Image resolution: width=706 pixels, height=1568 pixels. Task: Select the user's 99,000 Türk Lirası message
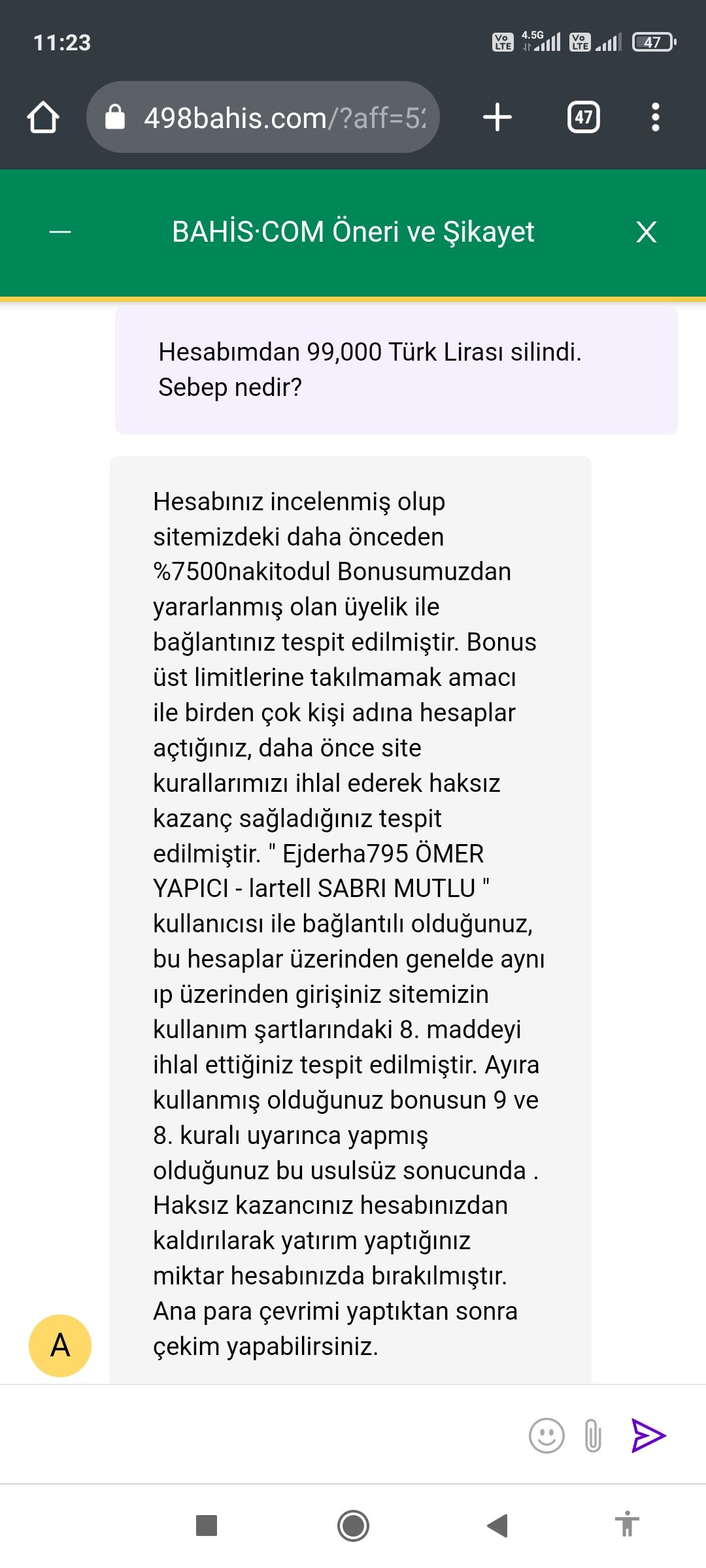coord(395,369)
